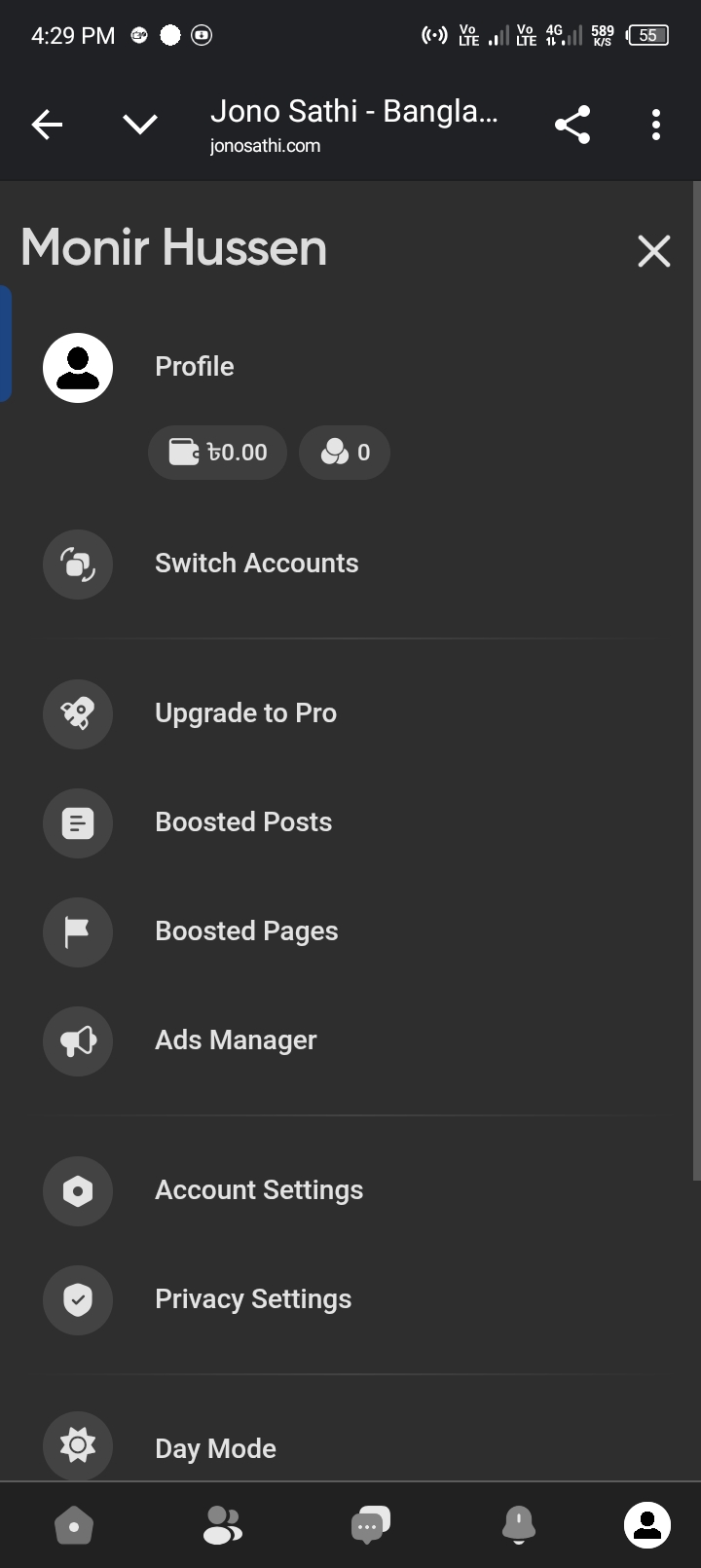Open the friends tab in bottom bar
Image resolution: width=701 pixels, height=1568 pixels.
(x=223, y=1525)
